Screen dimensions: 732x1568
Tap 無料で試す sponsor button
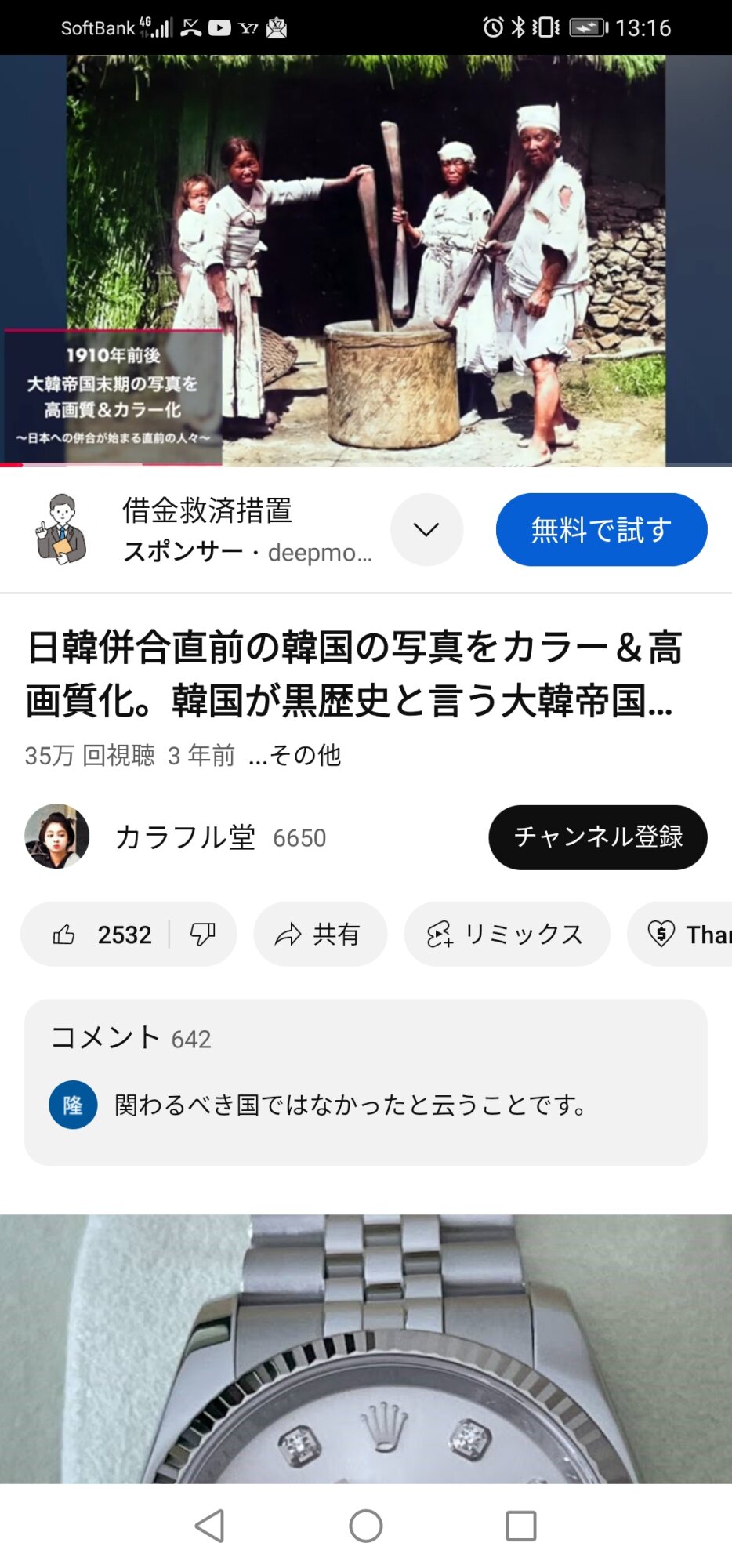[x=601, y=530]
